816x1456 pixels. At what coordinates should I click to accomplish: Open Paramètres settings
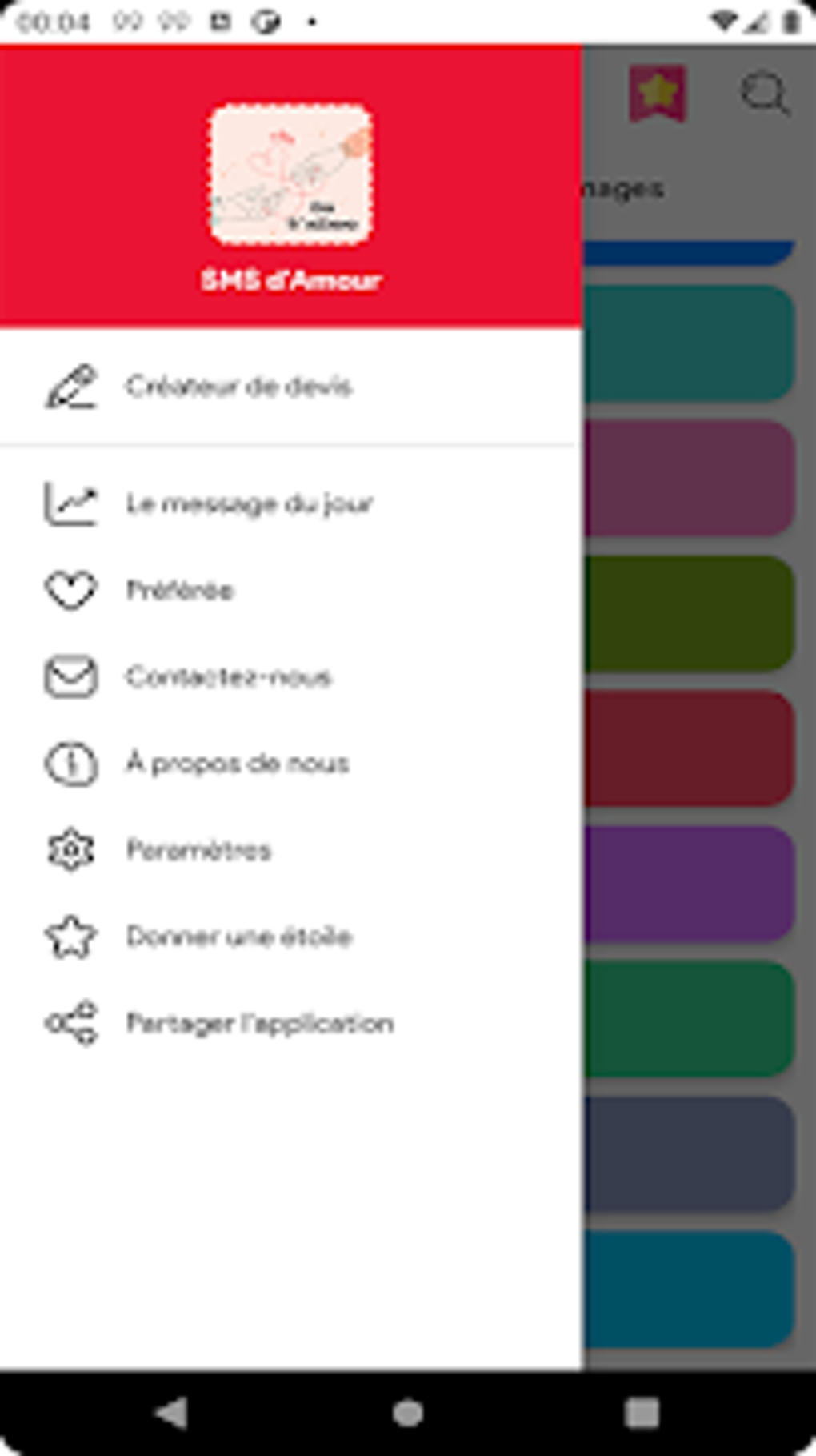tap(290, 849)
